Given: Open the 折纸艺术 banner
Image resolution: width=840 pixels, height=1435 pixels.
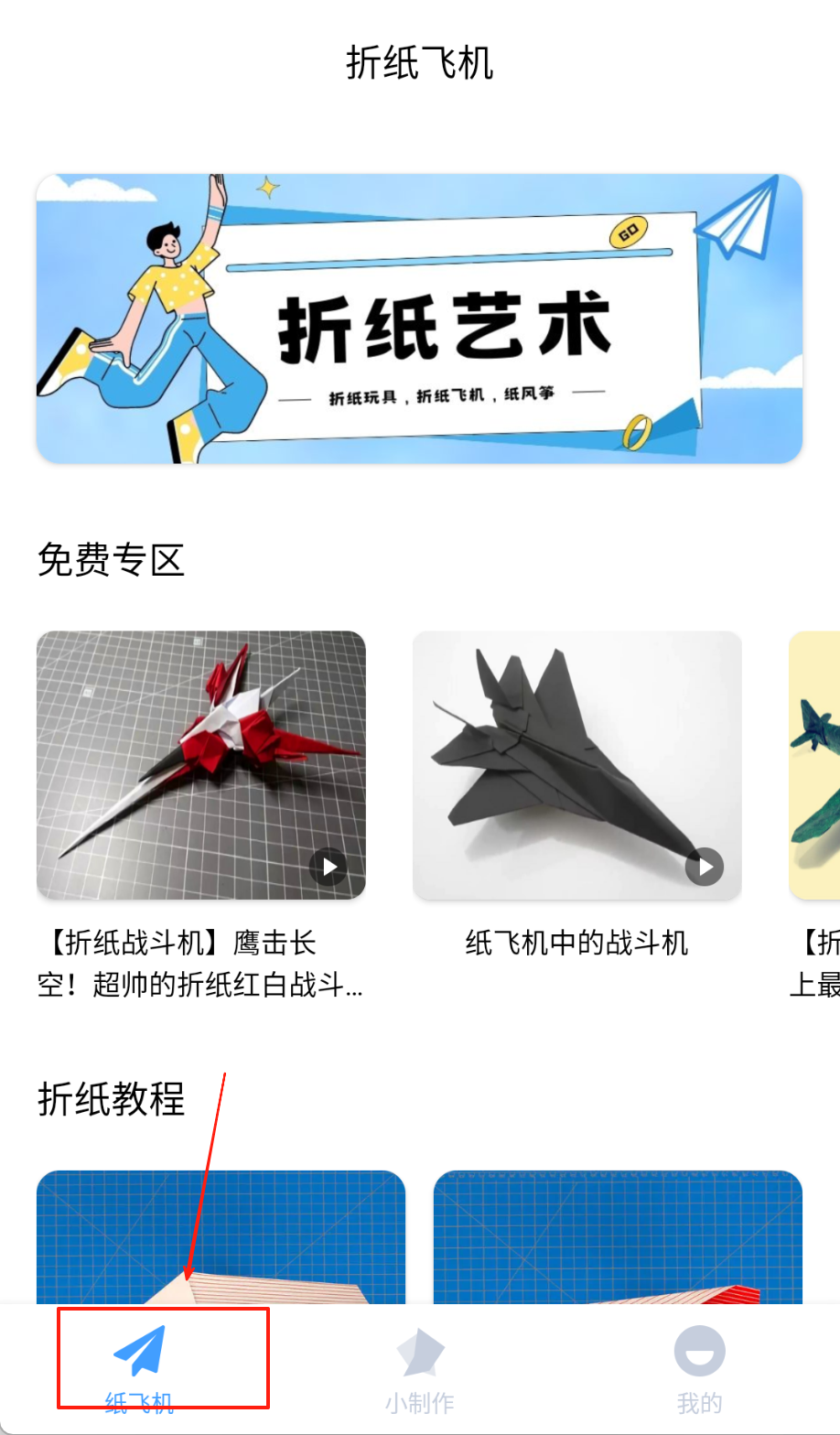Looking at the screenshot, I should coord(419,318).
